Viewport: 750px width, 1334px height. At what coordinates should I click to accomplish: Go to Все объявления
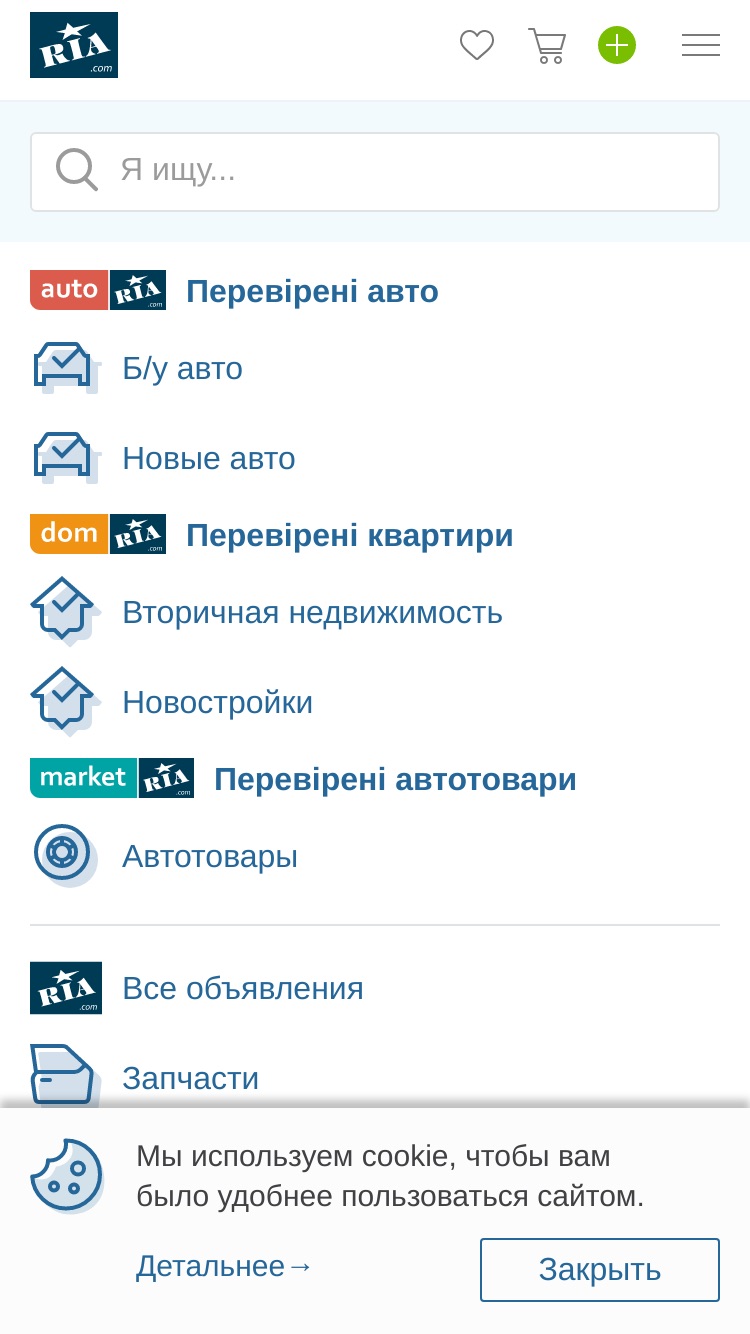click(x=243, y=989)
